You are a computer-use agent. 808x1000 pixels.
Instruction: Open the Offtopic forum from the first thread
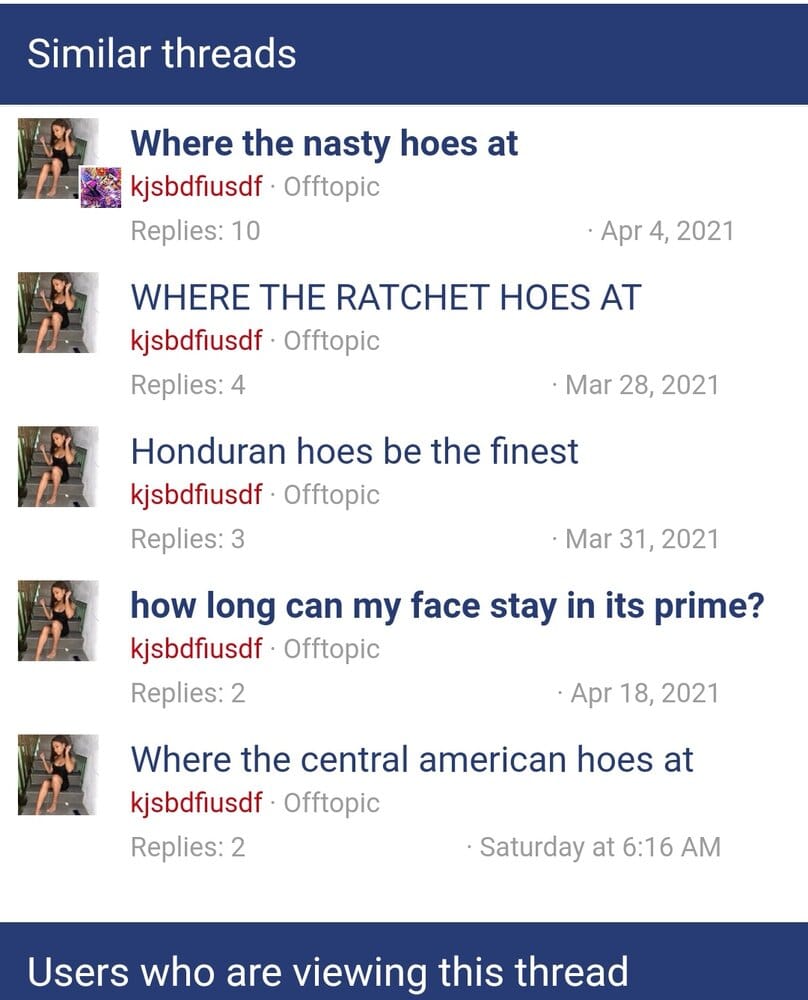(x=331, y=186)
